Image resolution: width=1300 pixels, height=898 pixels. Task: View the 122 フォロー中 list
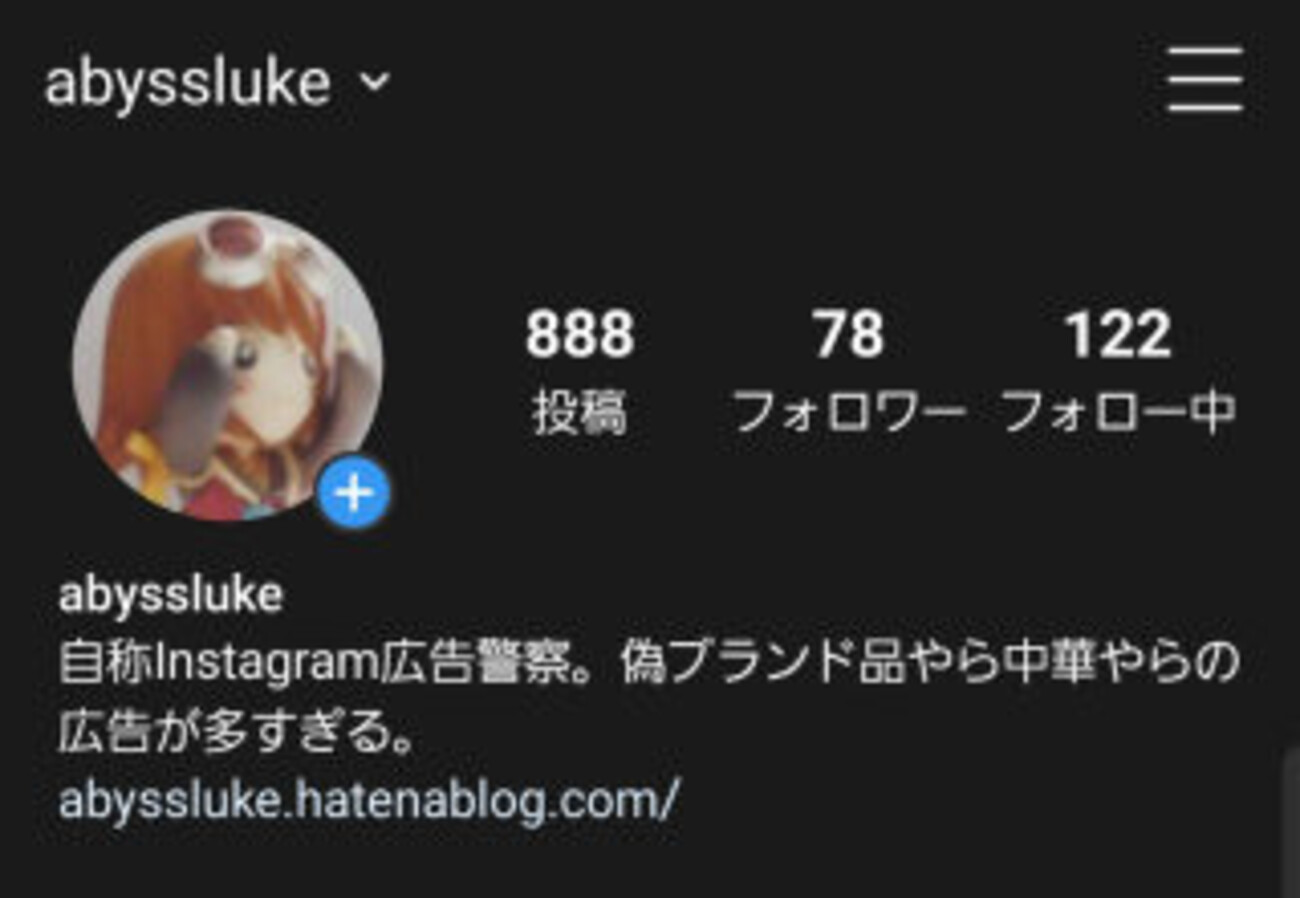coord(1118,372)
